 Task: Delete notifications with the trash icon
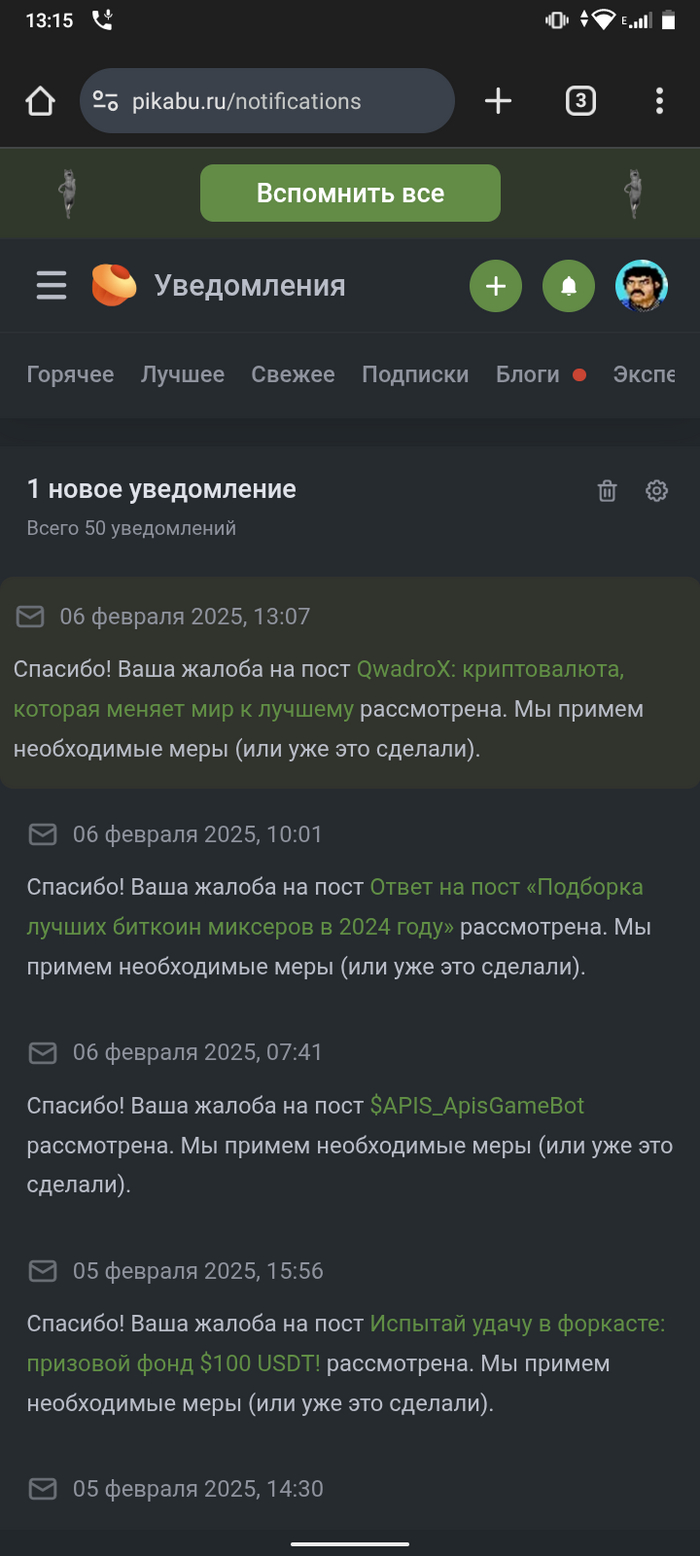pyautogui.click(x=607, y=490)
